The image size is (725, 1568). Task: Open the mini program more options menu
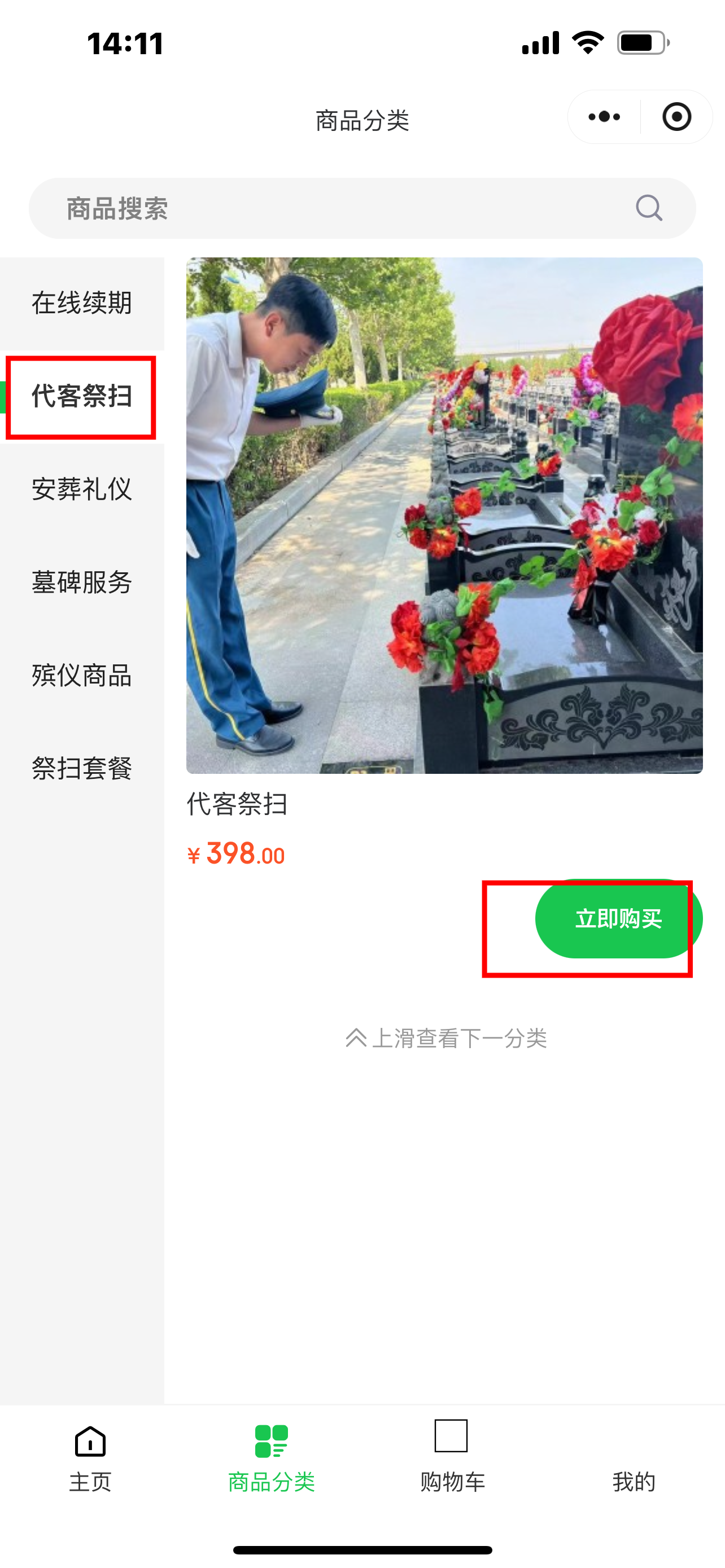click(x=604, y=117)
